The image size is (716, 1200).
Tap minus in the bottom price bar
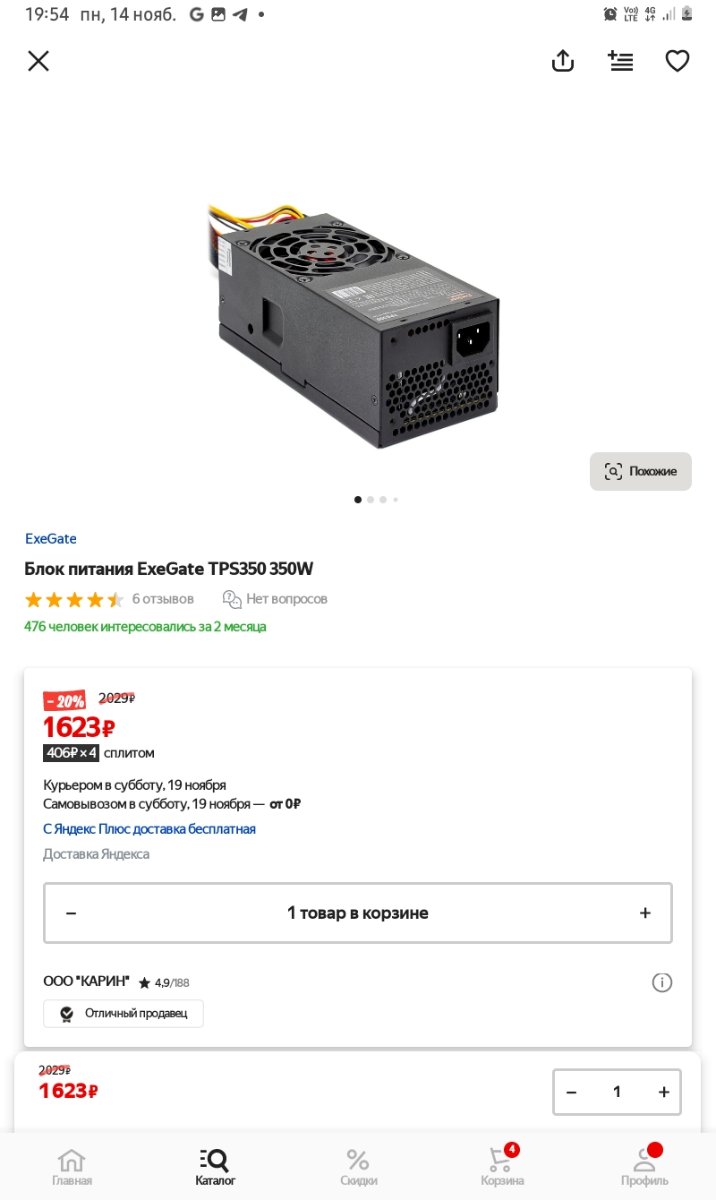click(x=571, y=1092)
